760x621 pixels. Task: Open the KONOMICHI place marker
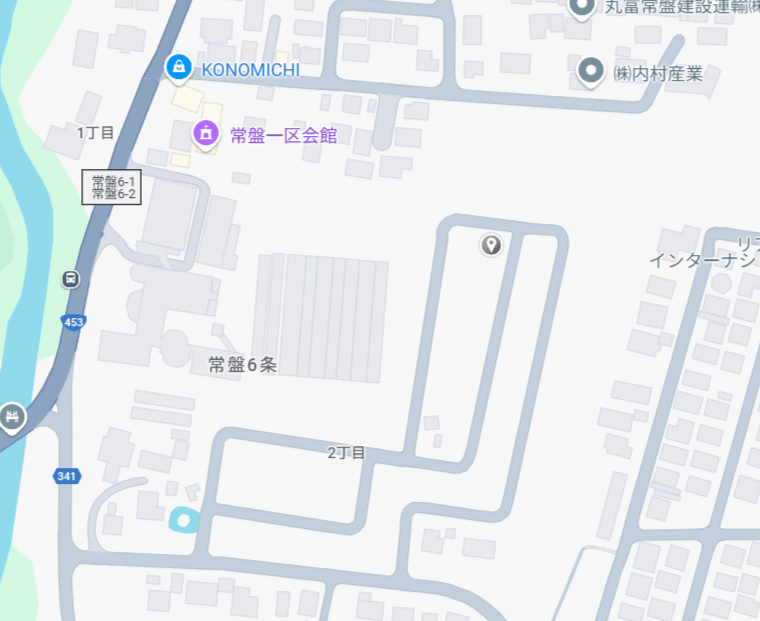(x=178, y=68)
